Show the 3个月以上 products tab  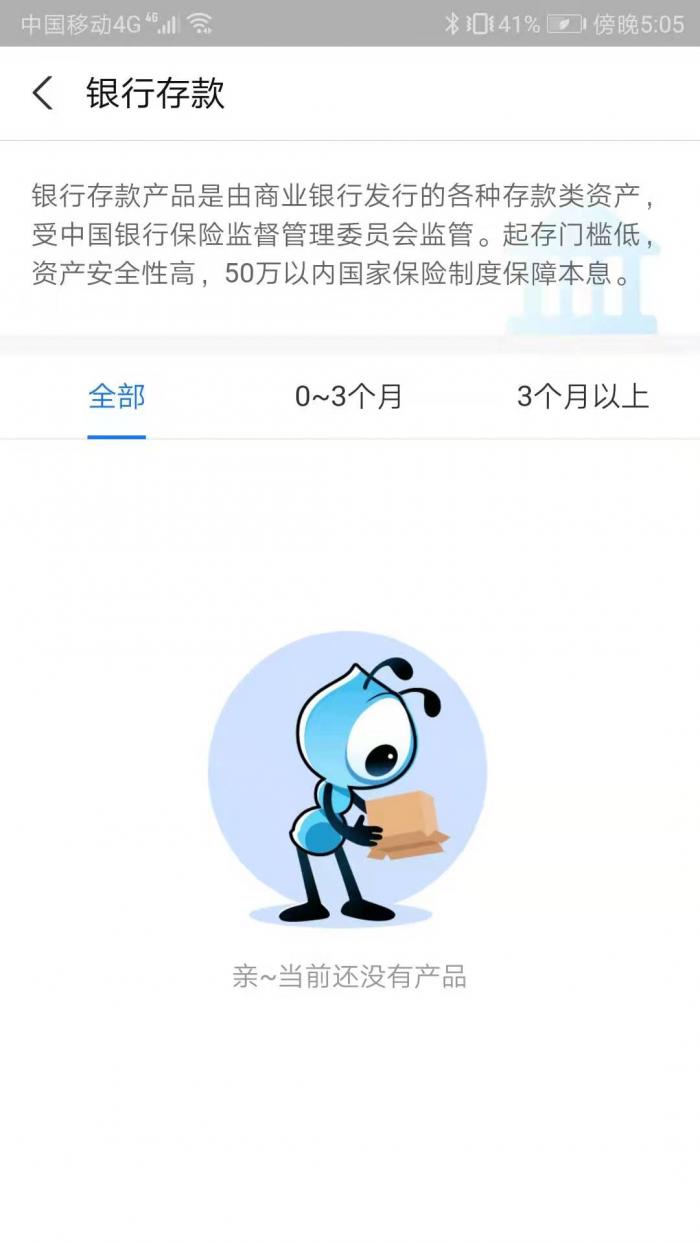click(x=582, y=397)
